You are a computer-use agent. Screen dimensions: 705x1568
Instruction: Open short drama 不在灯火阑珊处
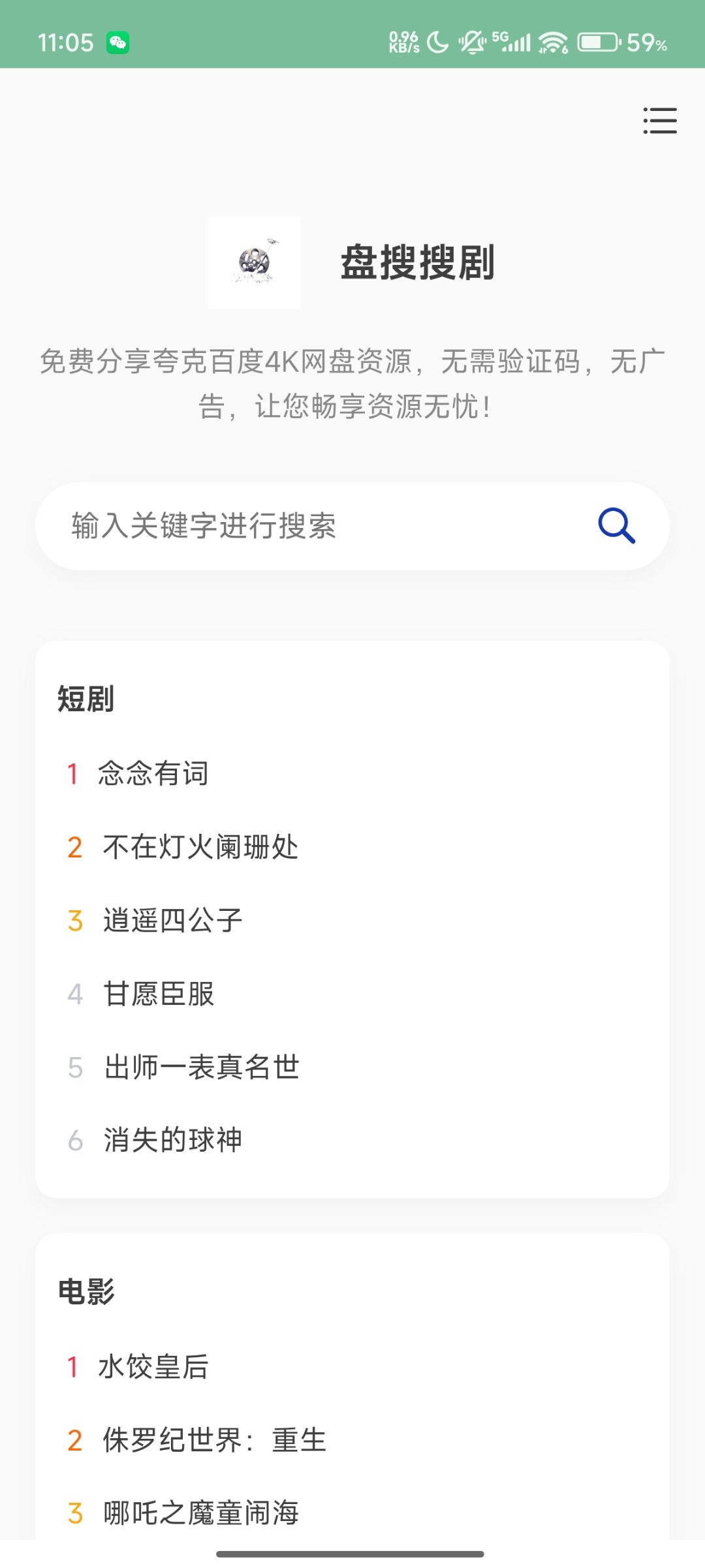200,848
